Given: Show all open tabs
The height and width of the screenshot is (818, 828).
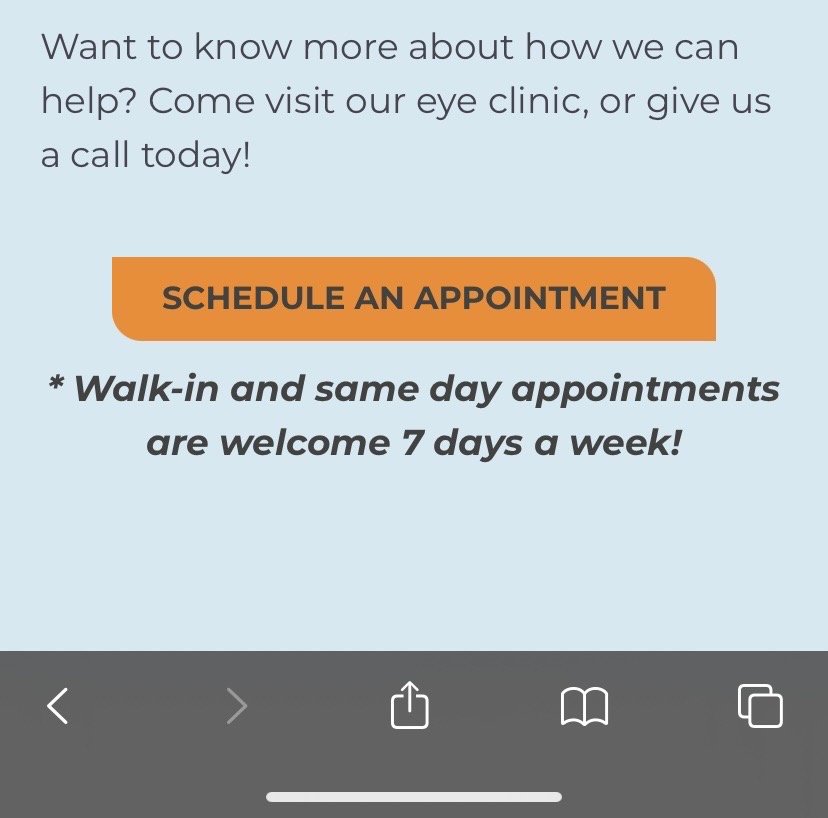Looking at the screenshot, I should tap(760, 705).
